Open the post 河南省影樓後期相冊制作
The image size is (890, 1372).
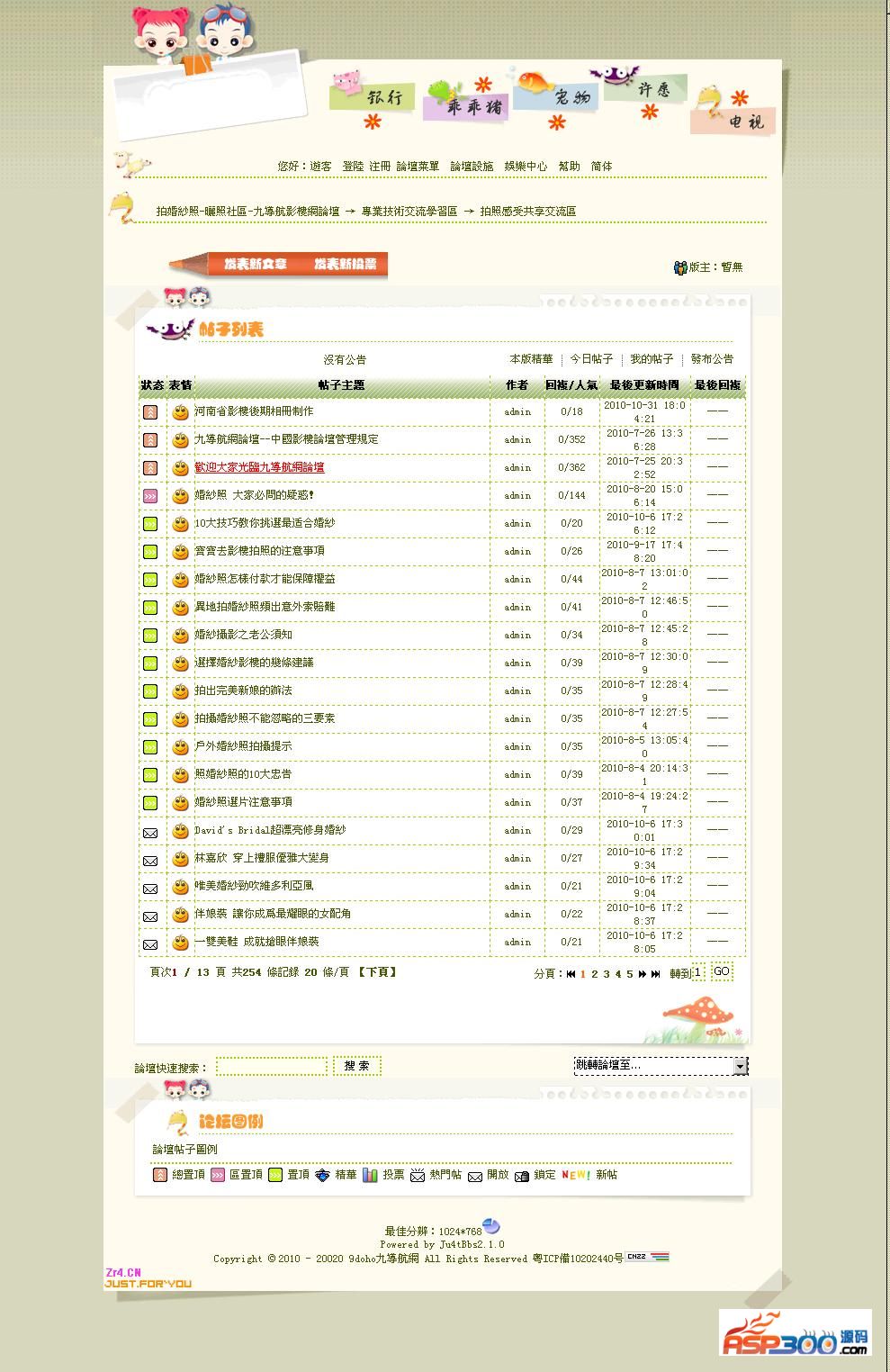click(255, 411)
